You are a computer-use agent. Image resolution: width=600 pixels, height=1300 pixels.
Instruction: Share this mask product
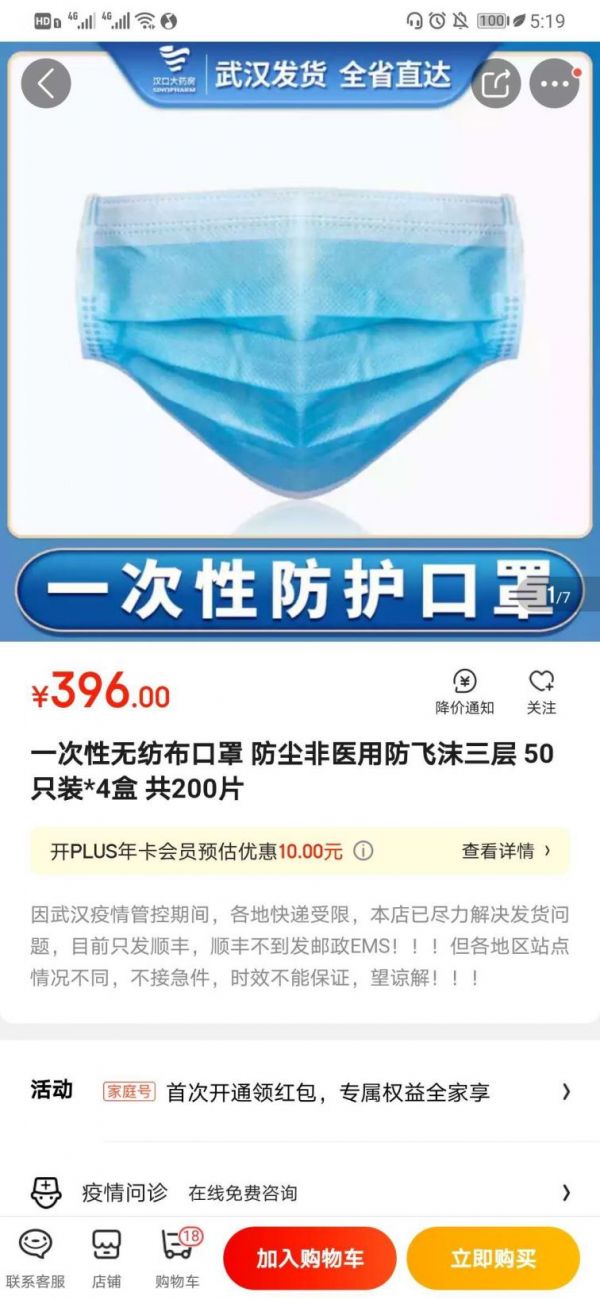pyautogui.click(x=496, y=83)
